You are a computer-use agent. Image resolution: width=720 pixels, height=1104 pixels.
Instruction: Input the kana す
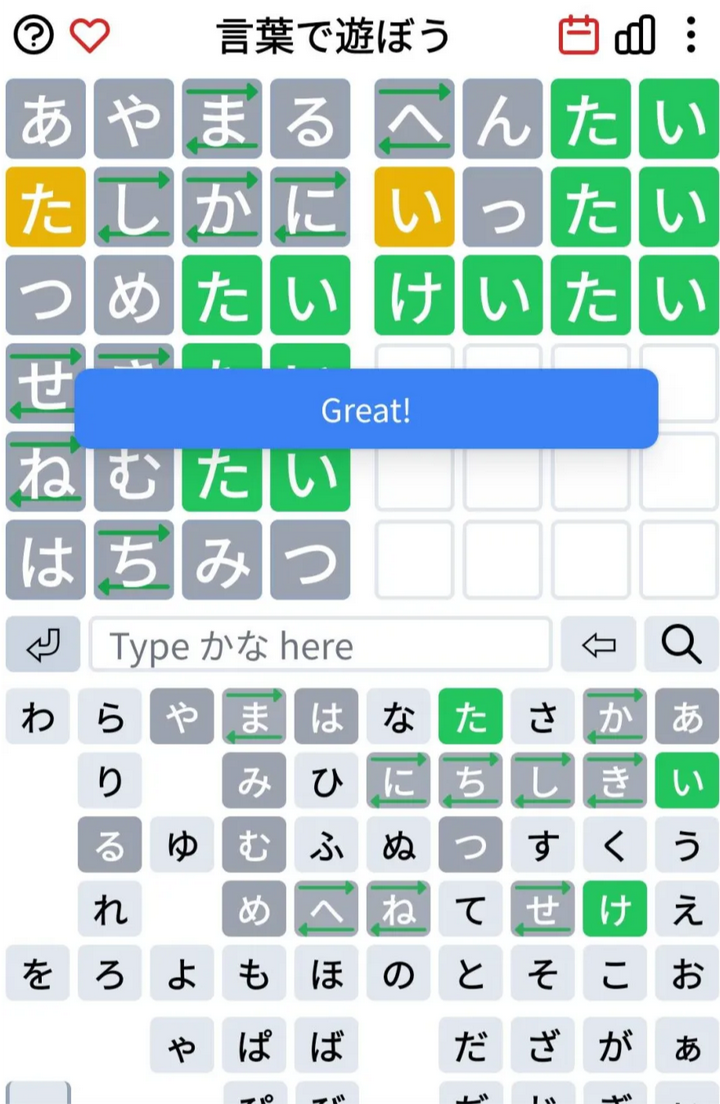[x=543, y=845]
